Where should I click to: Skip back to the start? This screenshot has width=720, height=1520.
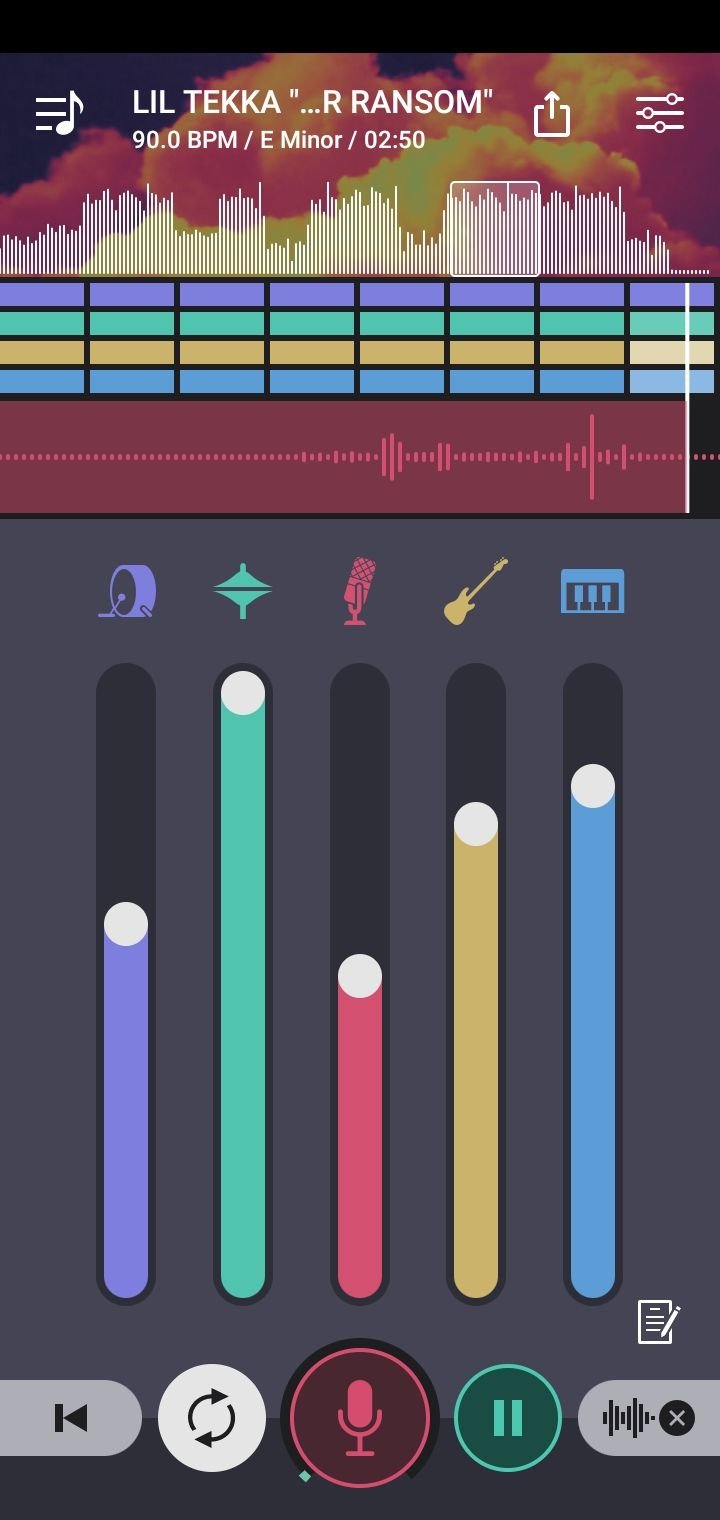click(71, 1418)
